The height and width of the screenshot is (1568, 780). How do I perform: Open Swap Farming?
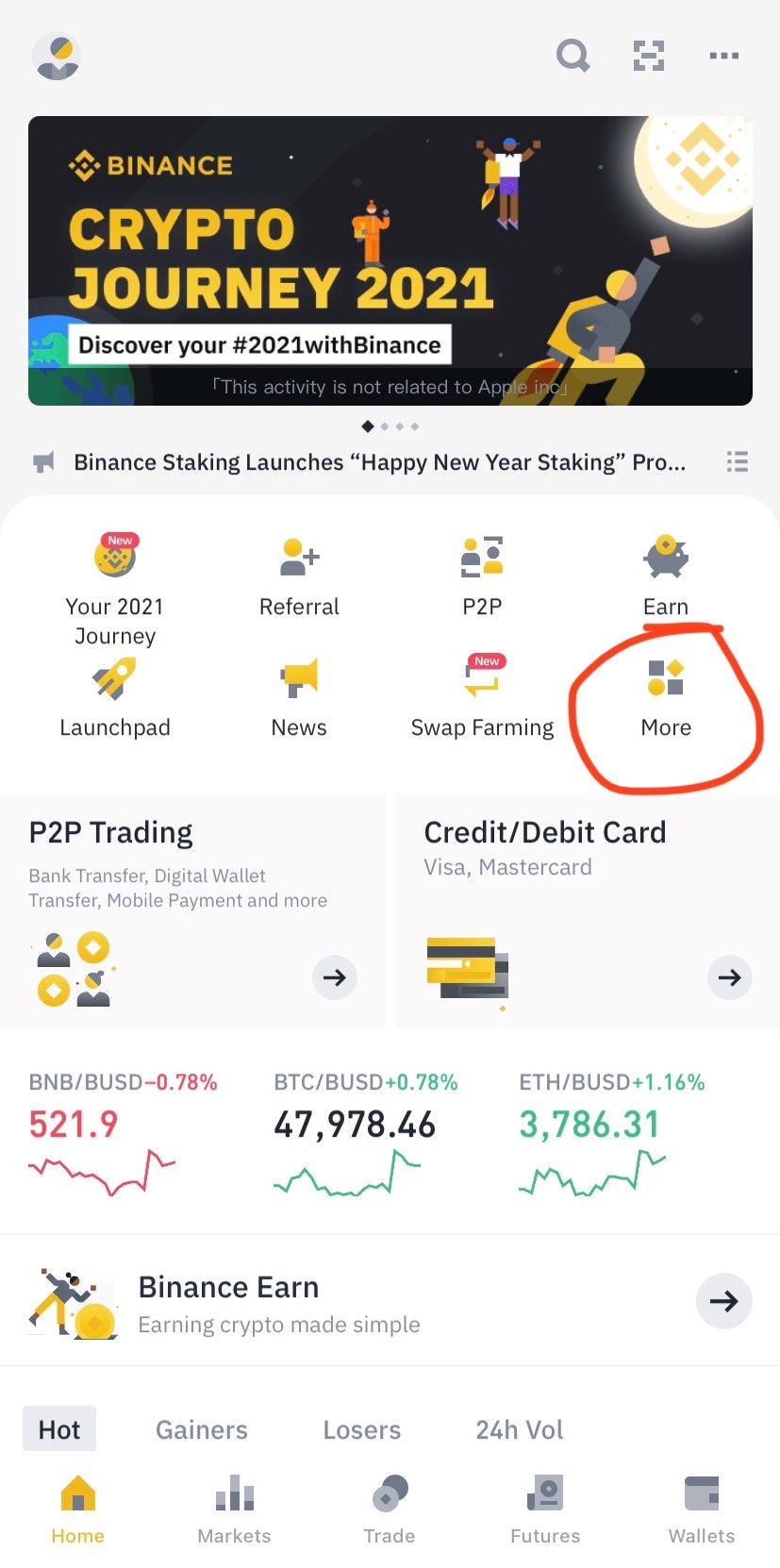[x=482, y=698]
